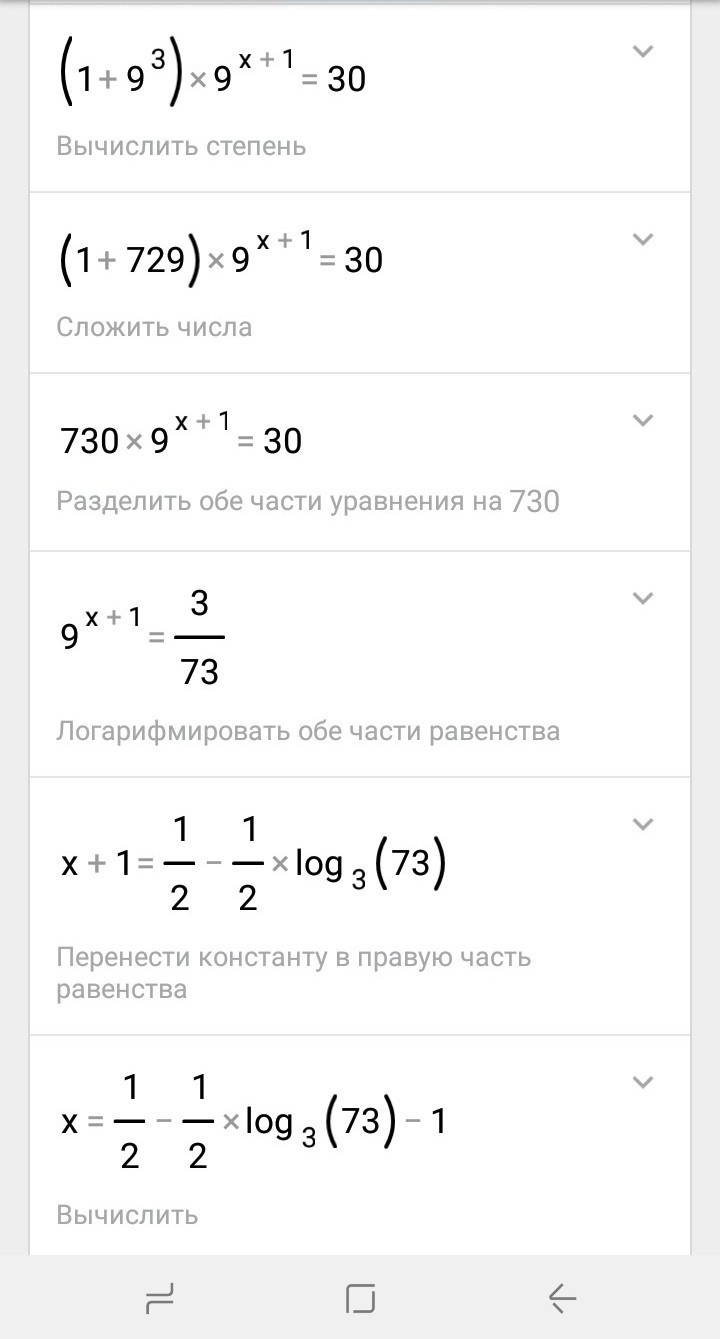This screenshot has width=720, height=1339.
Task: Expand the final "Вычислить" step
Action: click(x=644, y=1082)
